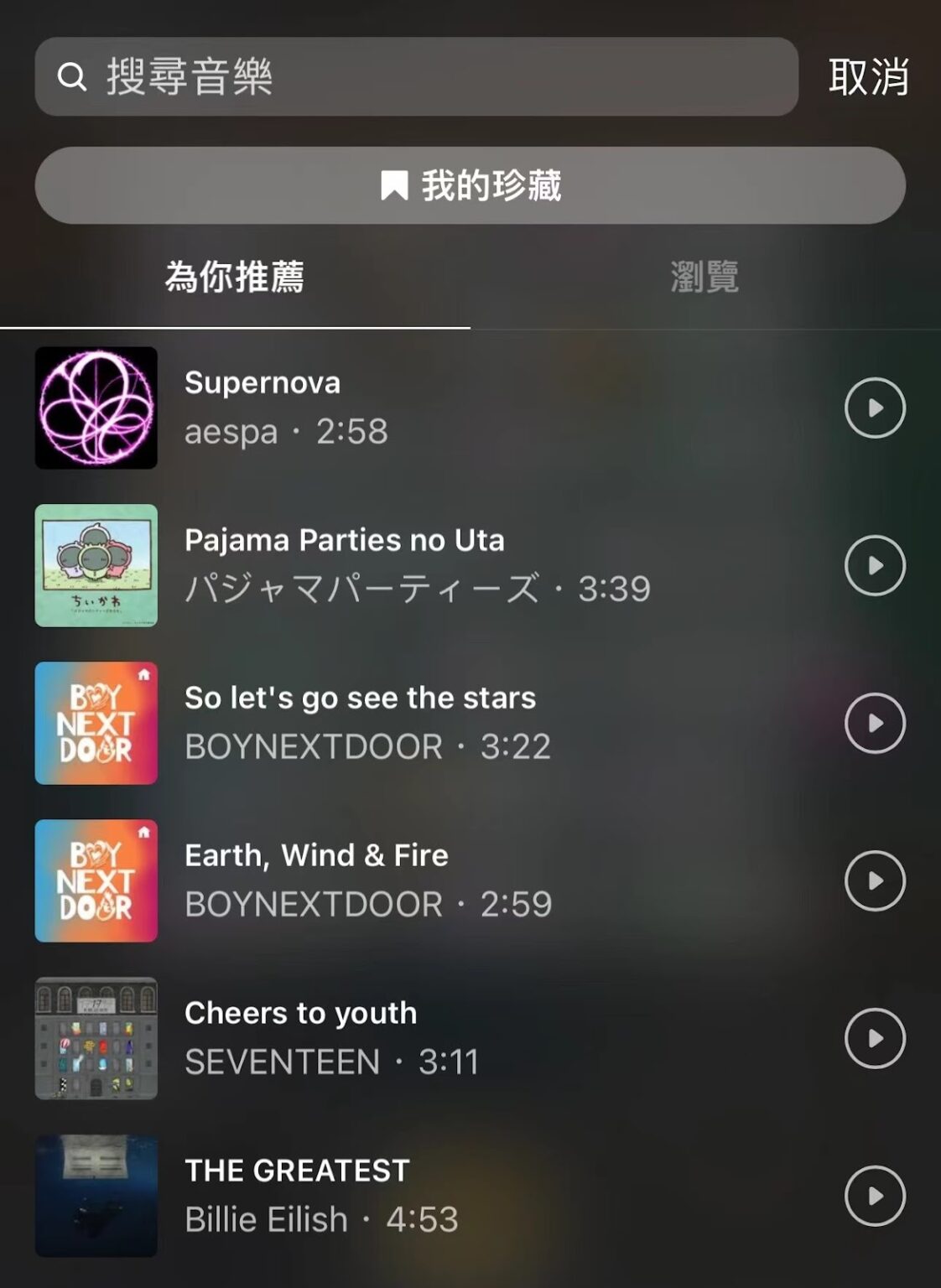Select the song title Supernova
Viewport: 941px width, 1288px height.
tap(263, 383)
